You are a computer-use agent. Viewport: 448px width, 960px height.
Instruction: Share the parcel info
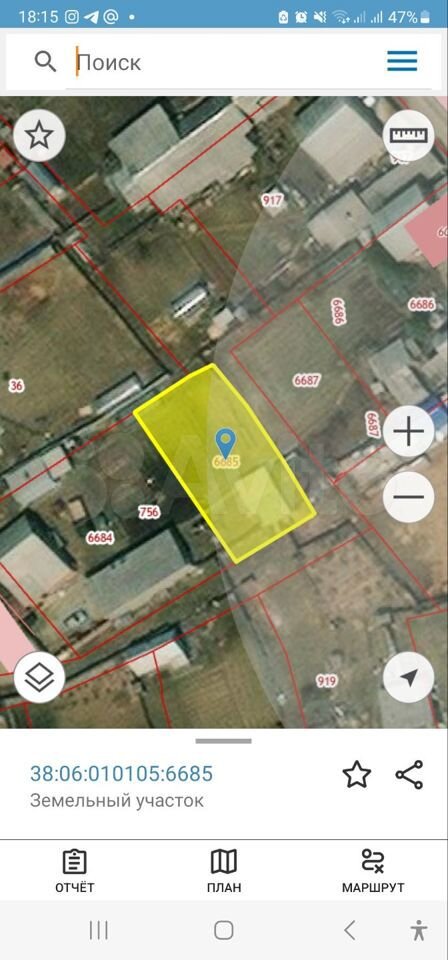(409, 775)
